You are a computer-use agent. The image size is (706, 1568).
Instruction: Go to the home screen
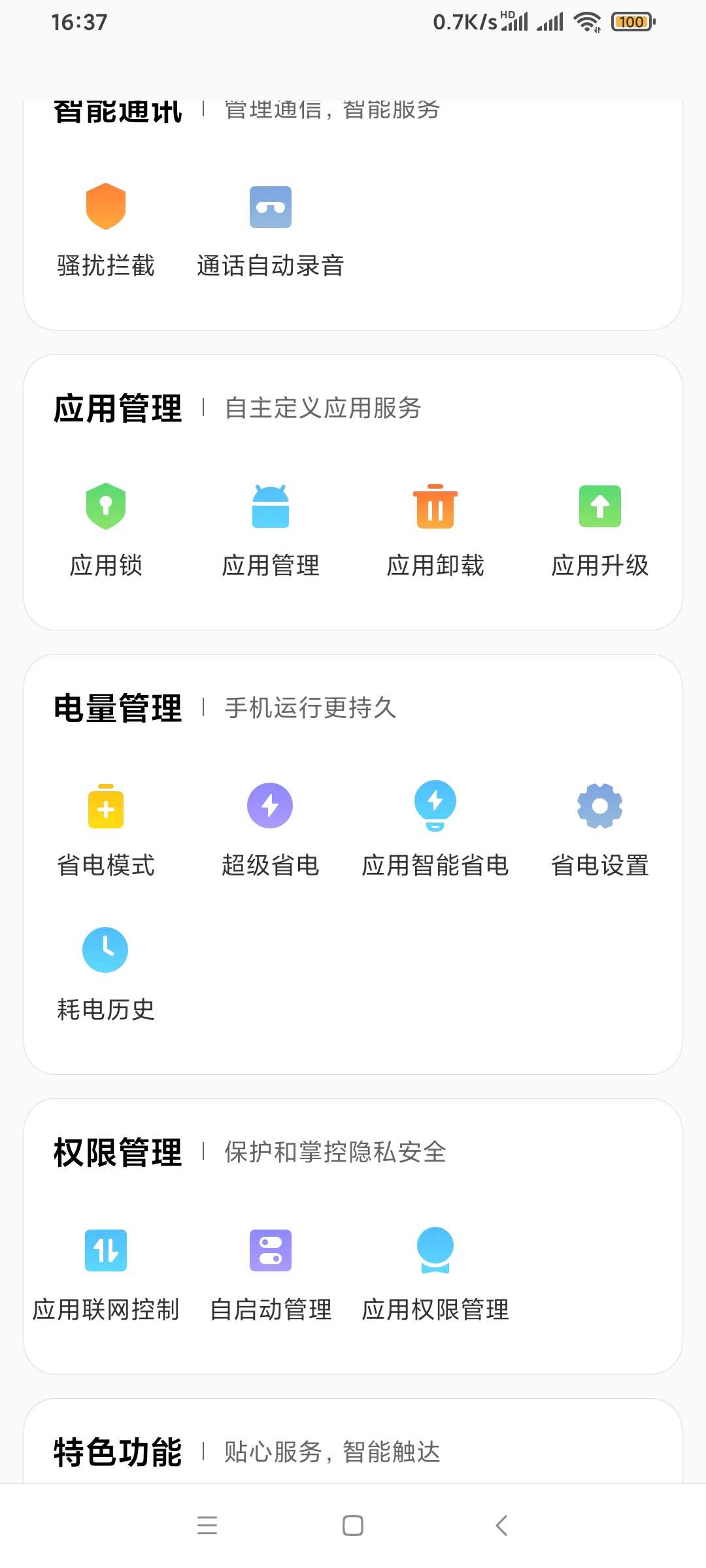point(353,1526)
